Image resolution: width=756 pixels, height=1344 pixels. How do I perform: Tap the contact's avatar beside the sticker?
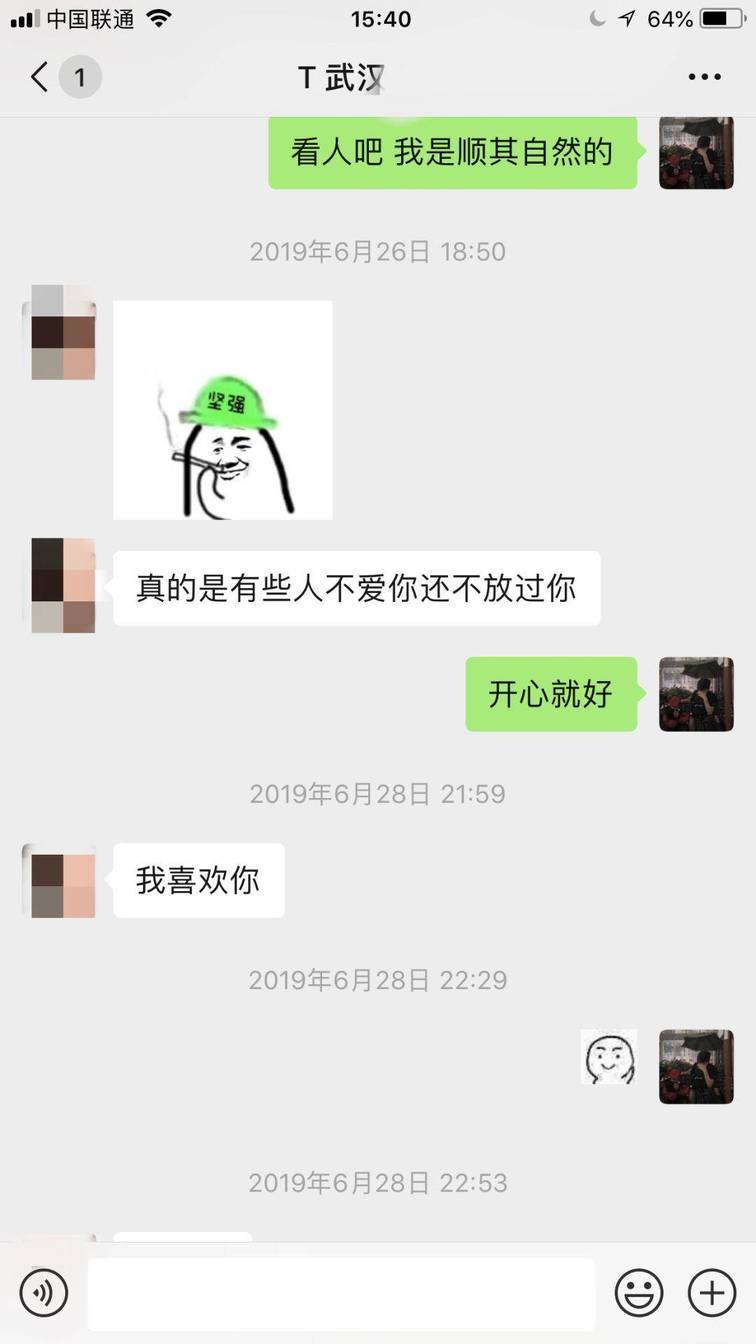coord(58,333)
